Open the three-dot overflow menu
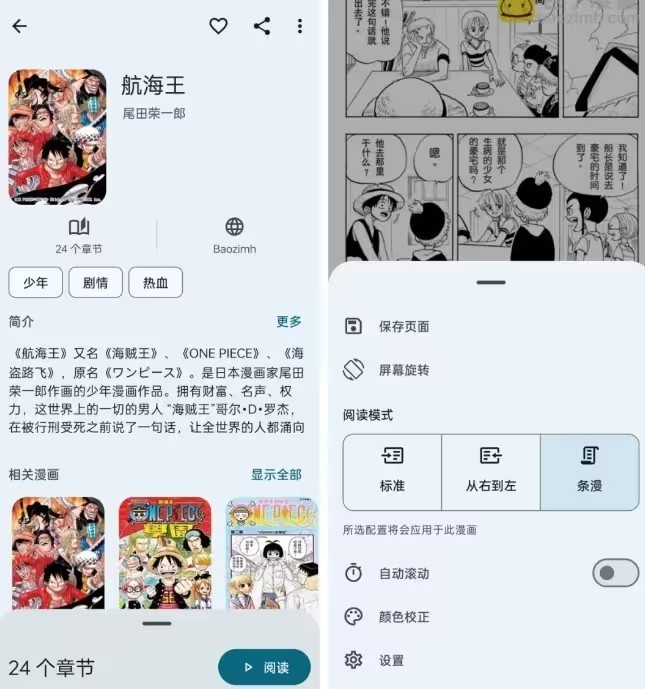Screen dimensions: 645x689 tap(300, 26)
